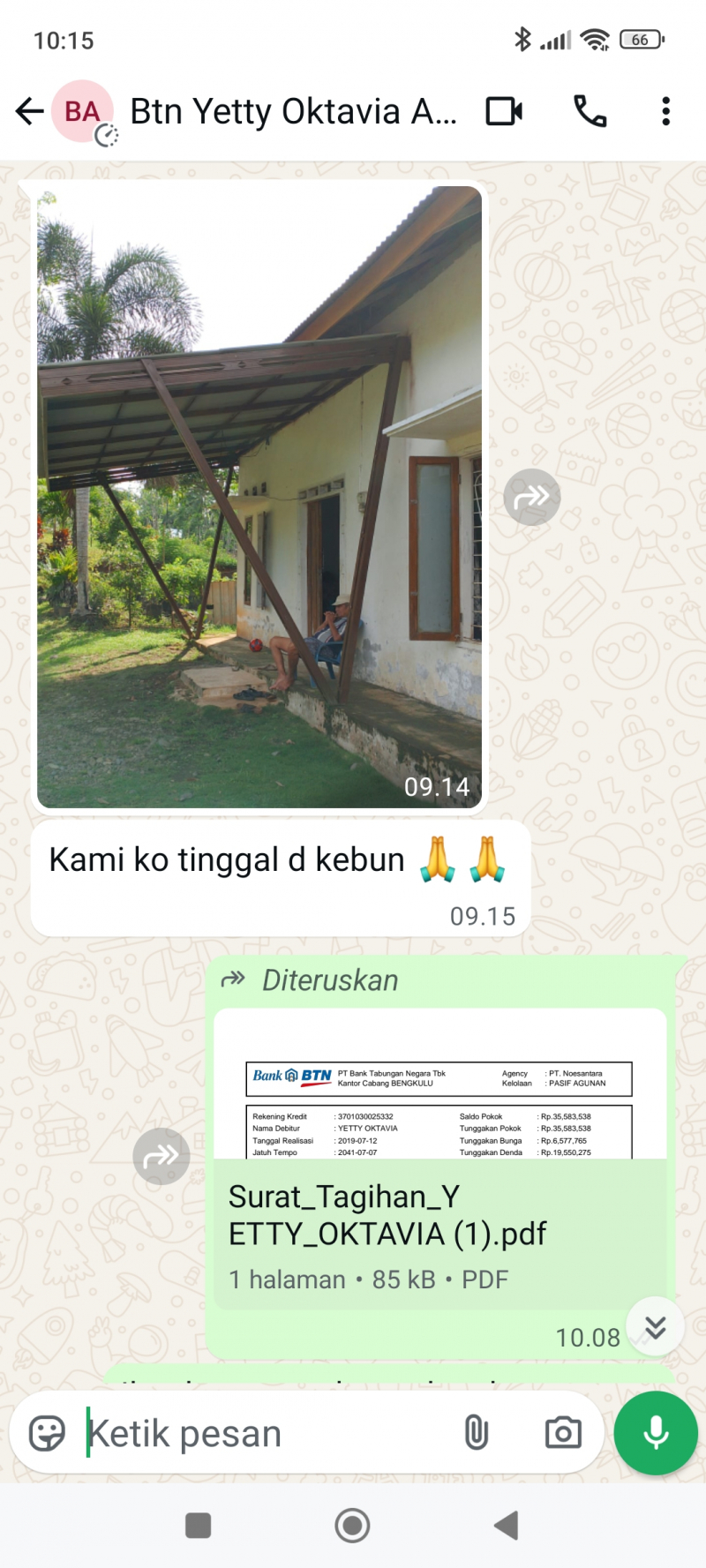
Task: Start a voice call
Action: tap(590, 111)
